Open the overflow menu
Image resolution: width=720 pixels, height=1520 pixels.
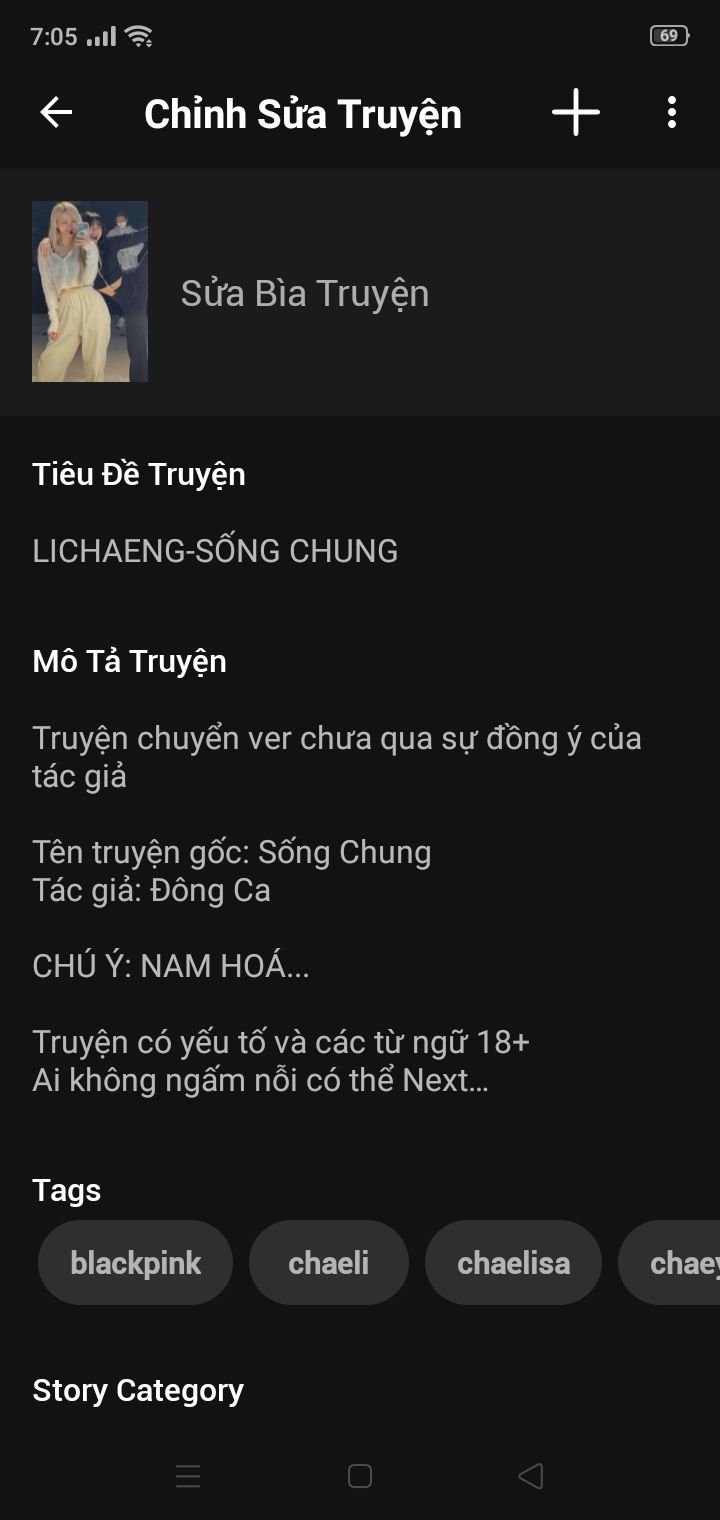pos(672,113)
